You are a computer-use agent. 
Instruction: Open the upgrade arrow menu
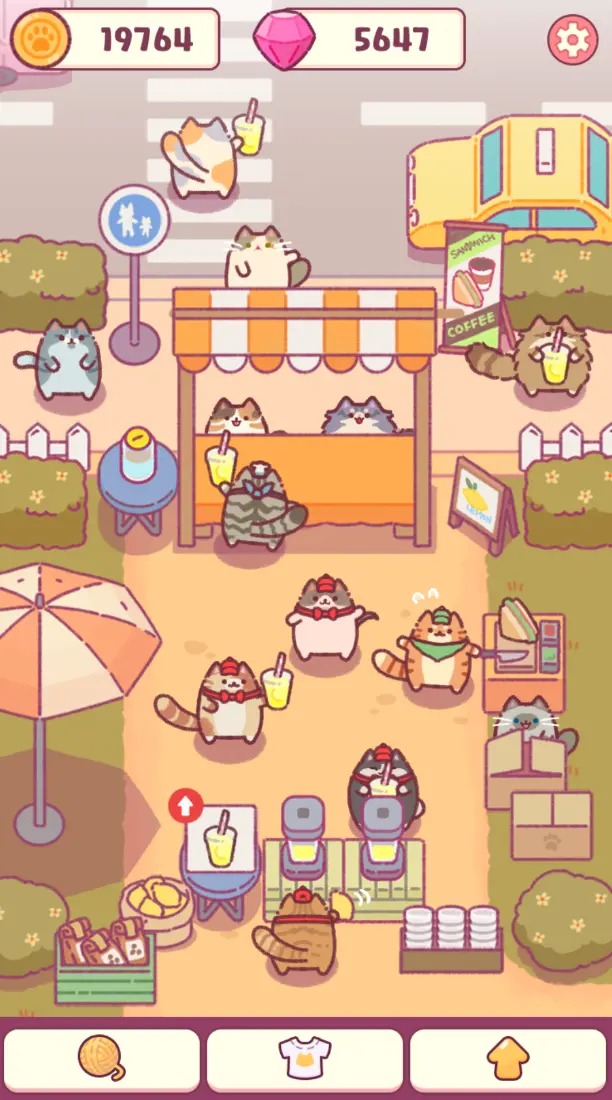(509, 1058)
